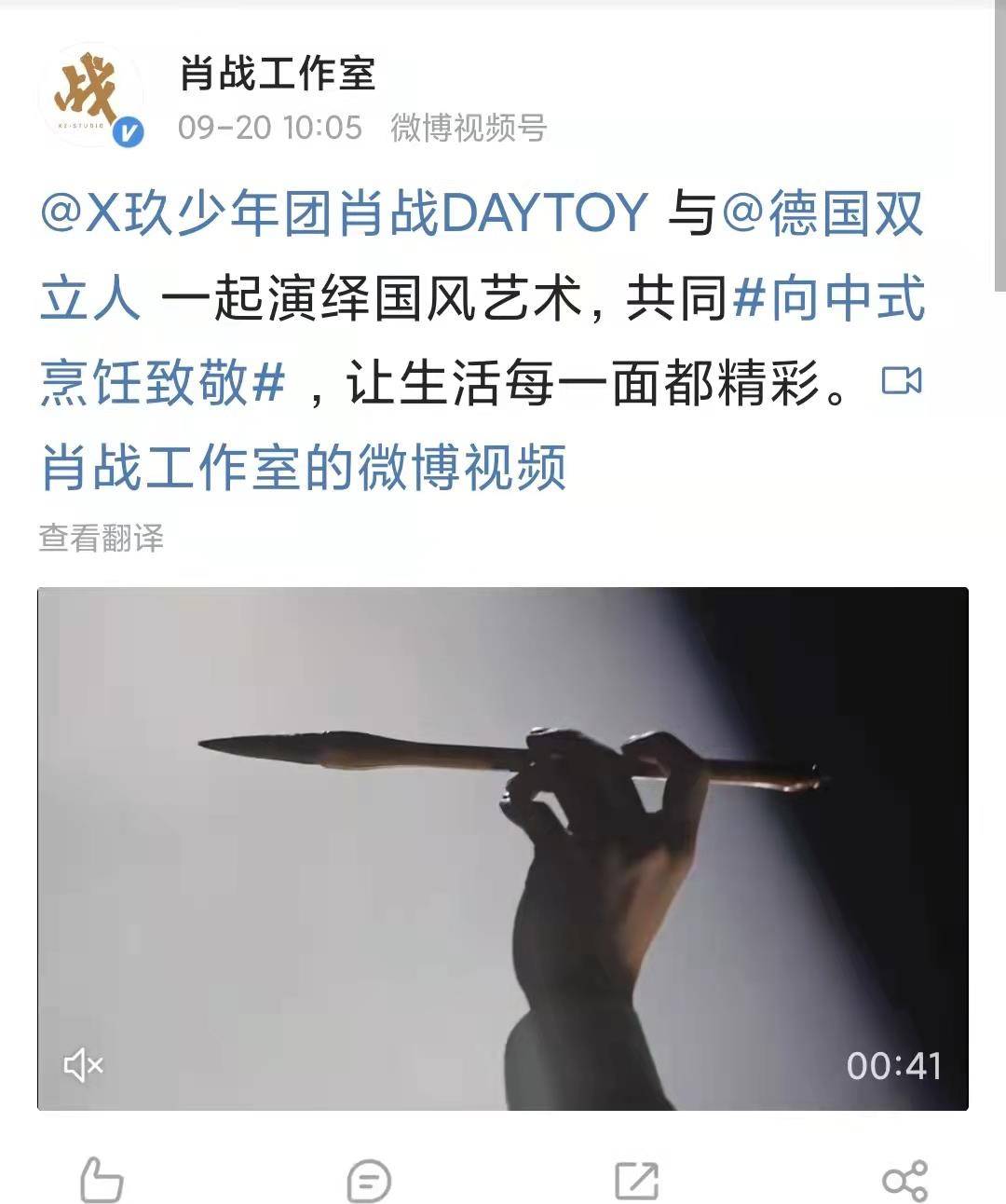Open 肖战工作室的微博视频 link
1006x1204 pixels.
click(x=304, y=466)
